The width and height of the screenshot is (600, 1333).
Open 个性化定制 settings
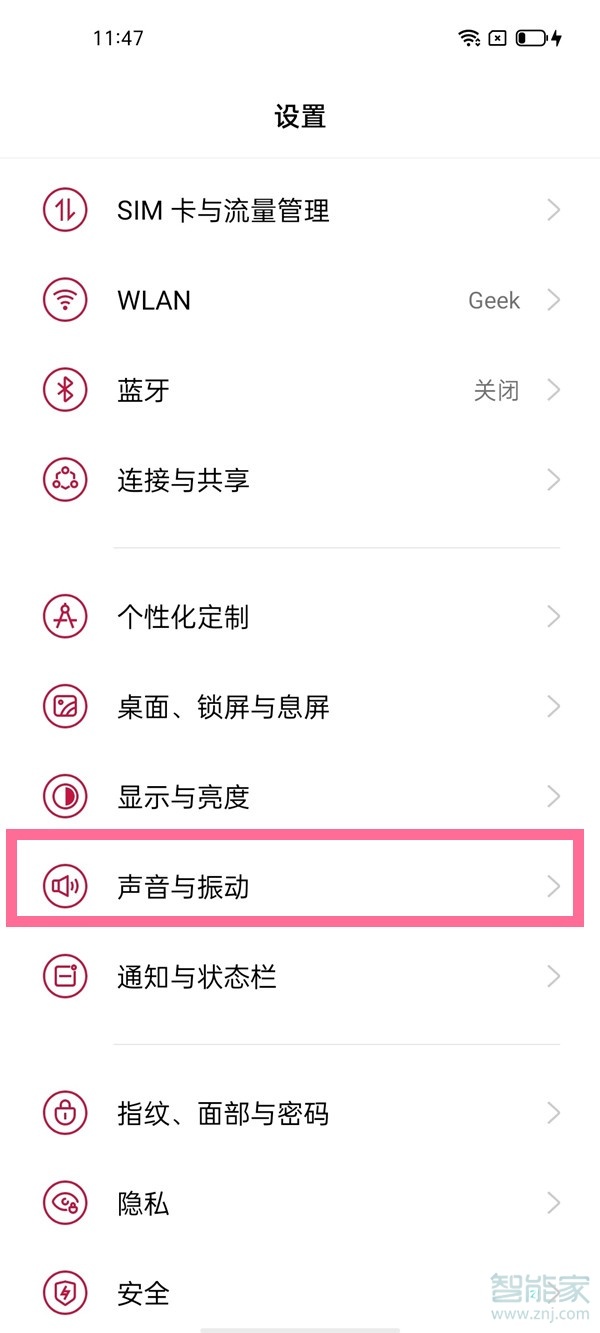click(300, 617)
